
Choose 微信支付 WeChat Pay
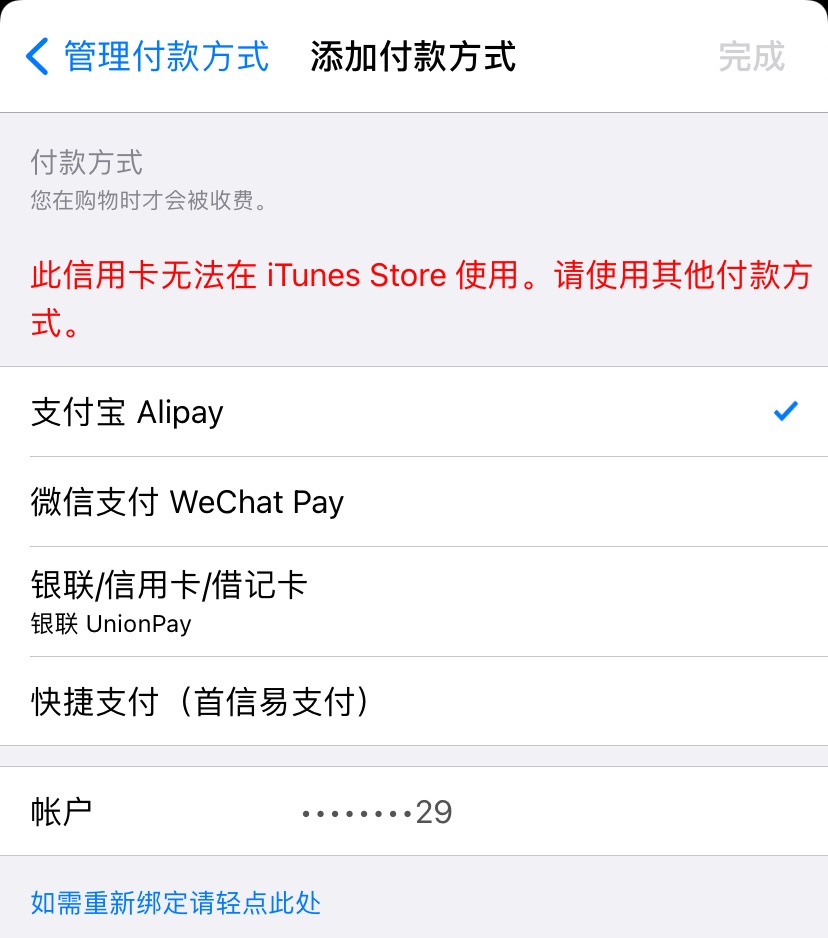point(414,502)
